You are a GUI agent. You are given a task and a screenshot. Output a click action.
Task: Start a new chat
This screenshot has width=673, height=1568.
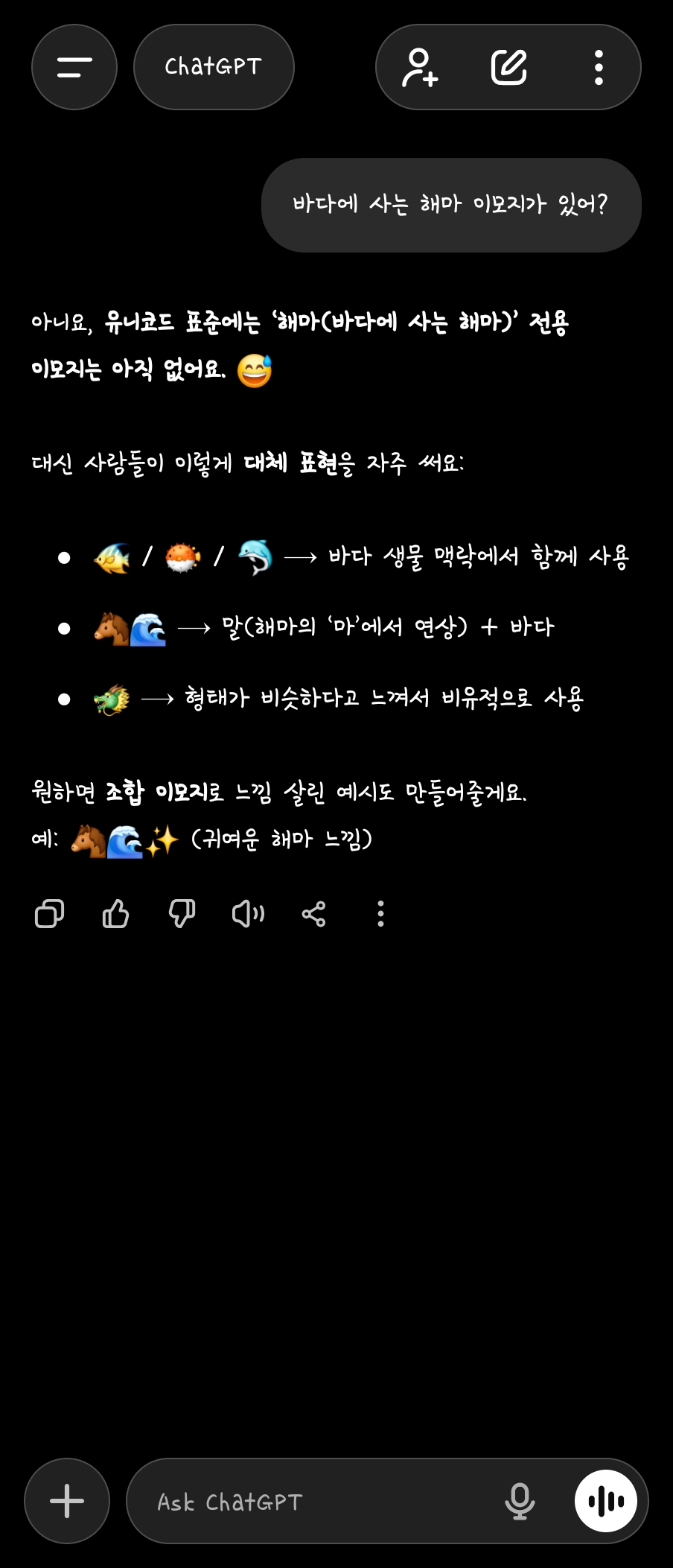[x=509, y=67]
